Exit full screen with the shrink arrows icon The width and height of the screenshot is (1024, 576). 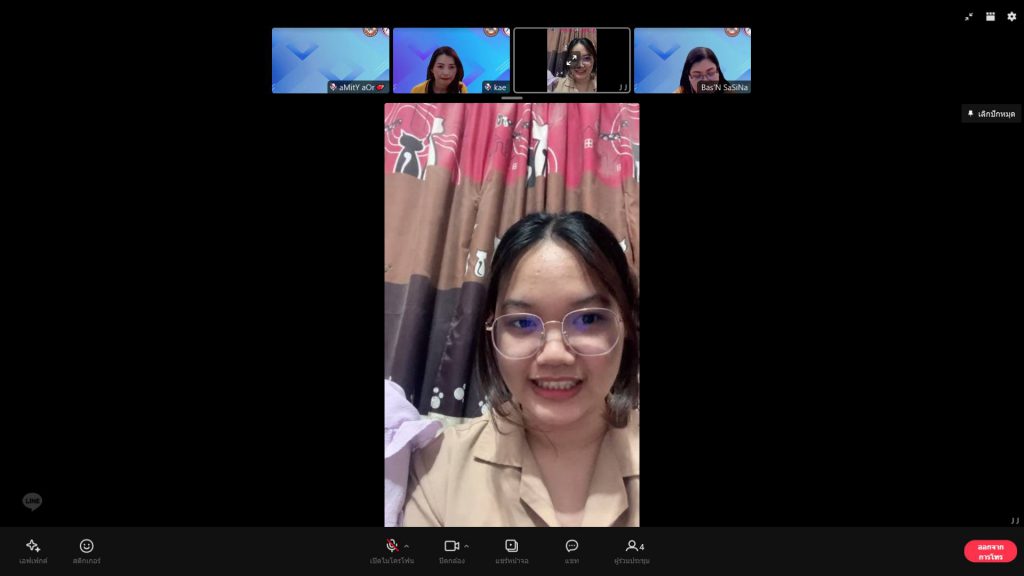pyautogui.click(x=968, y=17)
